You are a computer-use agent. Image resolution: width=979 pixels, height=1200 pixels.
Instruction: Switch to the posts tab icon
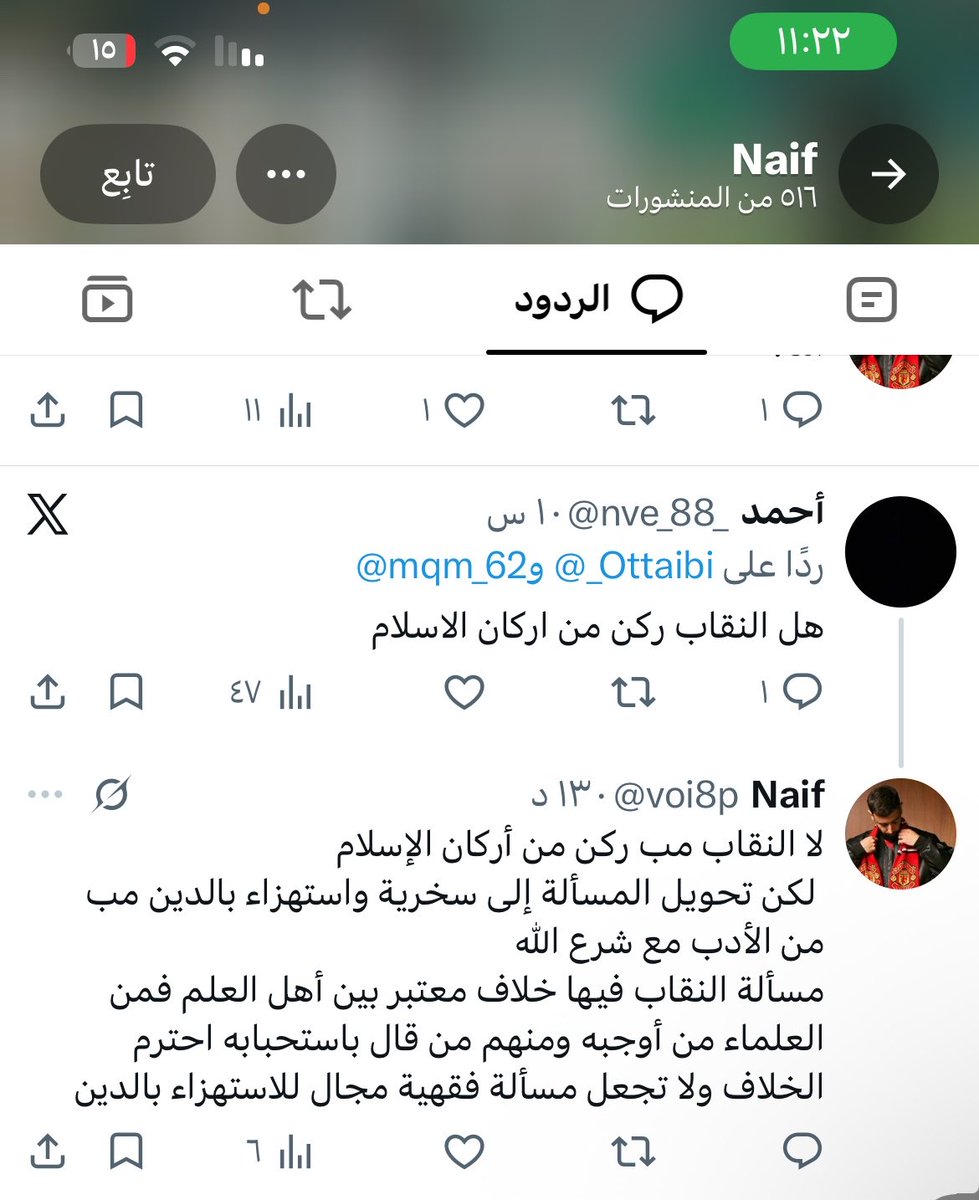coord(871,299)
